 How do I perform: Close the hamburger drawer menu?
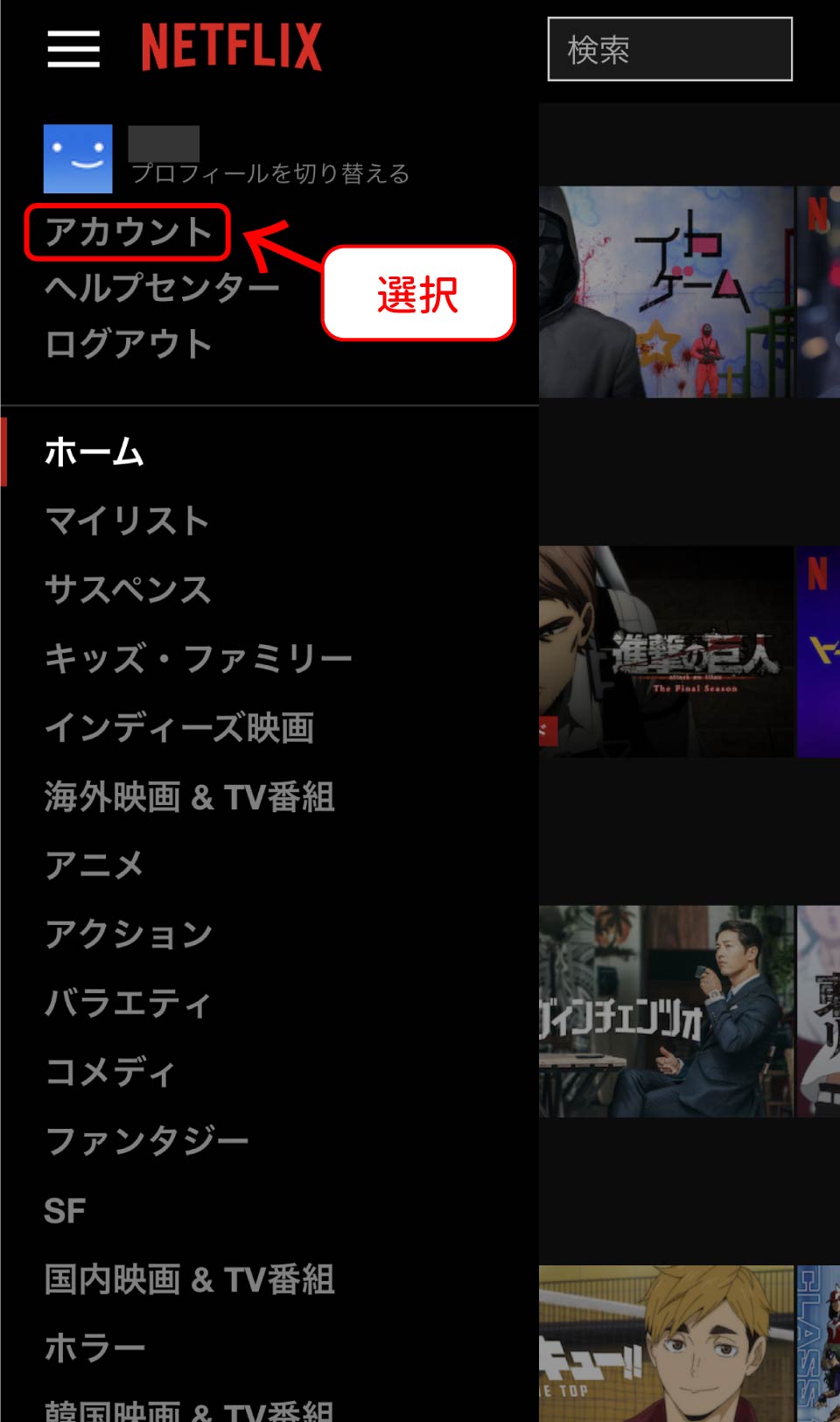(x=73, y=48)
